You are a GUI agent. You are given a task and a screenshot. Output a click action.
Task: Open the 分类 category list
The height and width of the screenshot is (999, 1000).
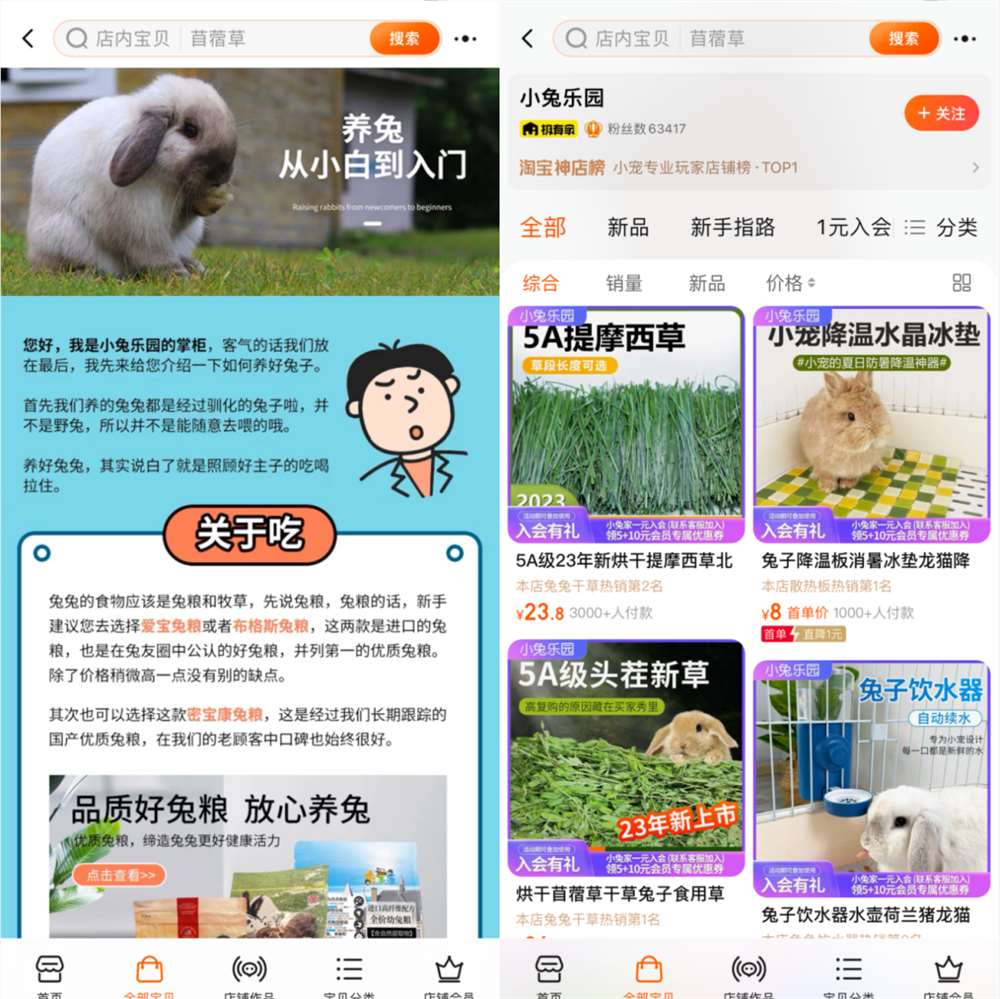pos(941,228)
